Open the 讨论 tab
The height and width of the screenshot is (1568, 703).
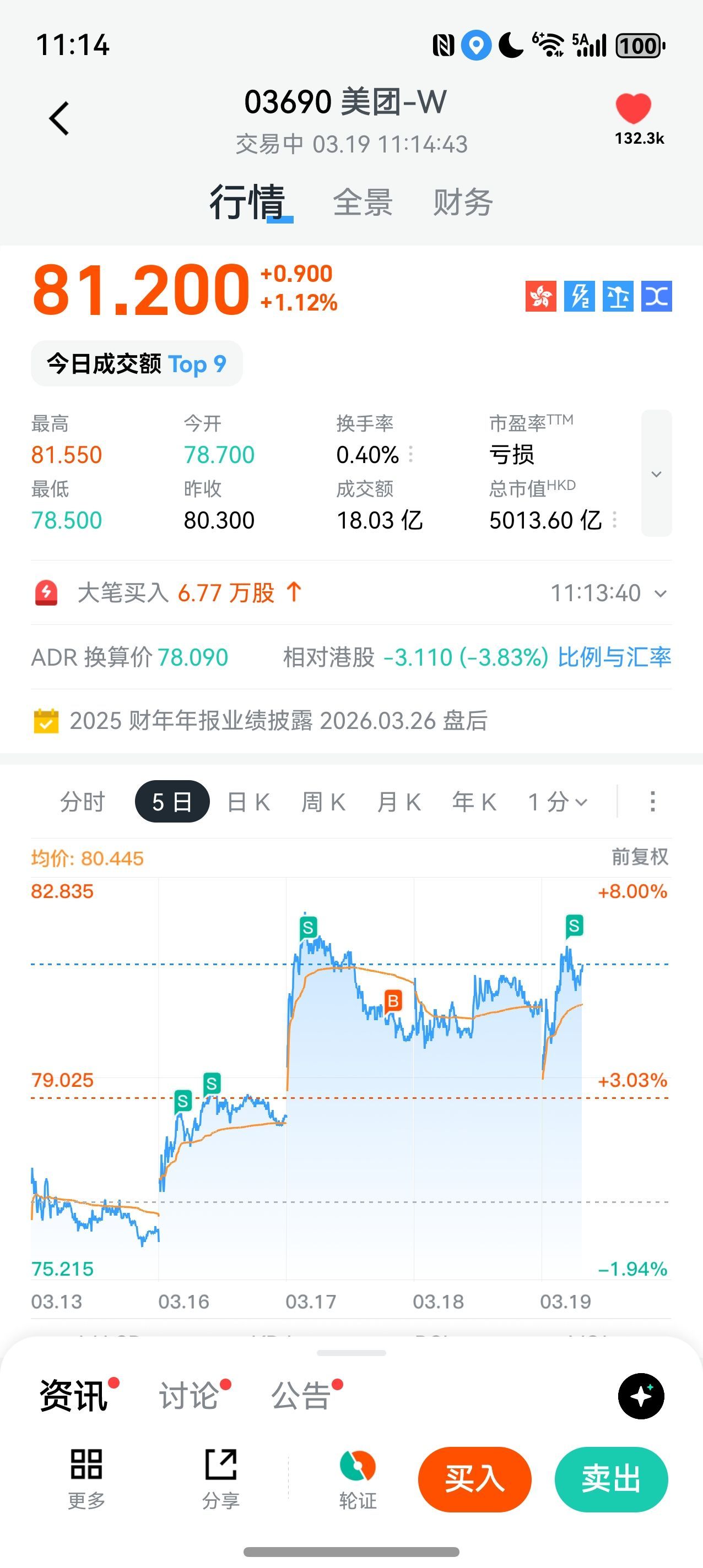[189, 1395]
